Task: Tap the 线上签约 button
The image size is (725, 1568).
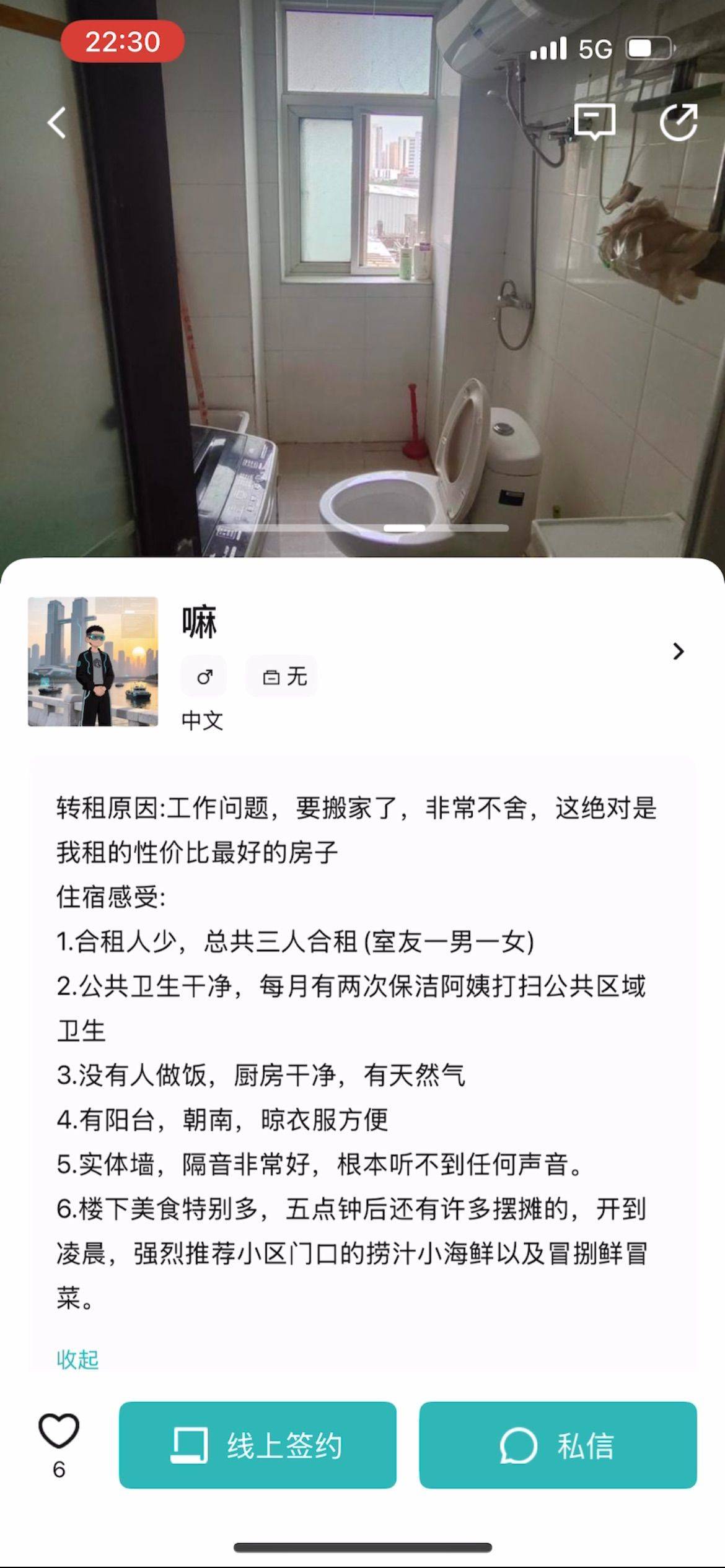Action: (x=258, y=1445)
